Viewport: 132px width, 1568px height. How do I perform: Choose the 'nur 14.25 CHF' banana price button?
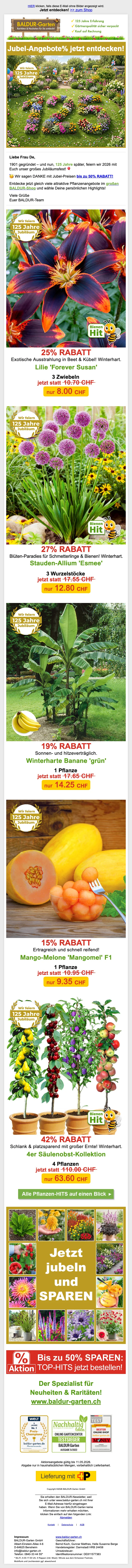(x=66, y=785)
